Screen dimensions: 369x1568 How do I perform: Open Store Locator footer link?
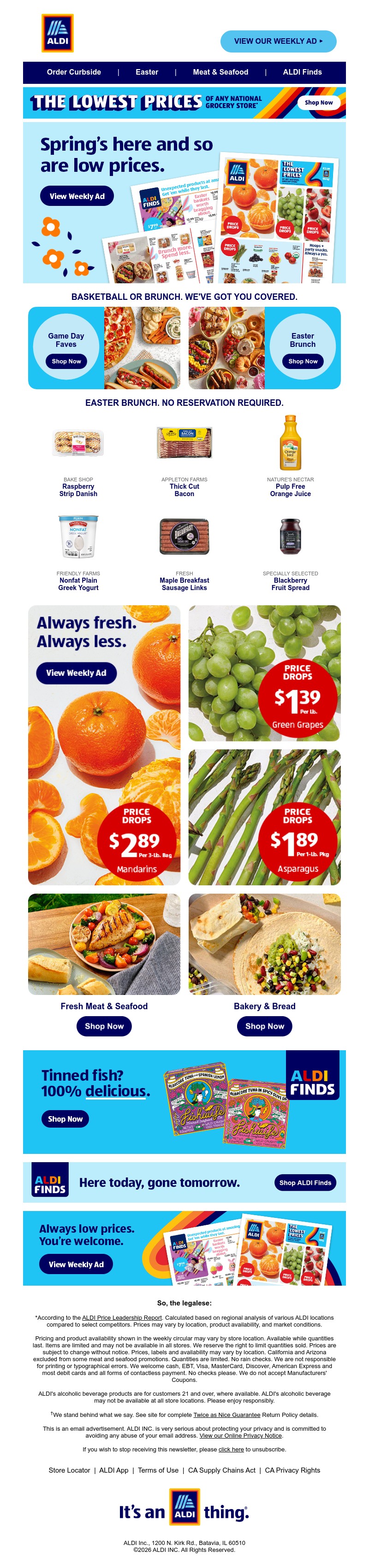[x=70, y=1471]
